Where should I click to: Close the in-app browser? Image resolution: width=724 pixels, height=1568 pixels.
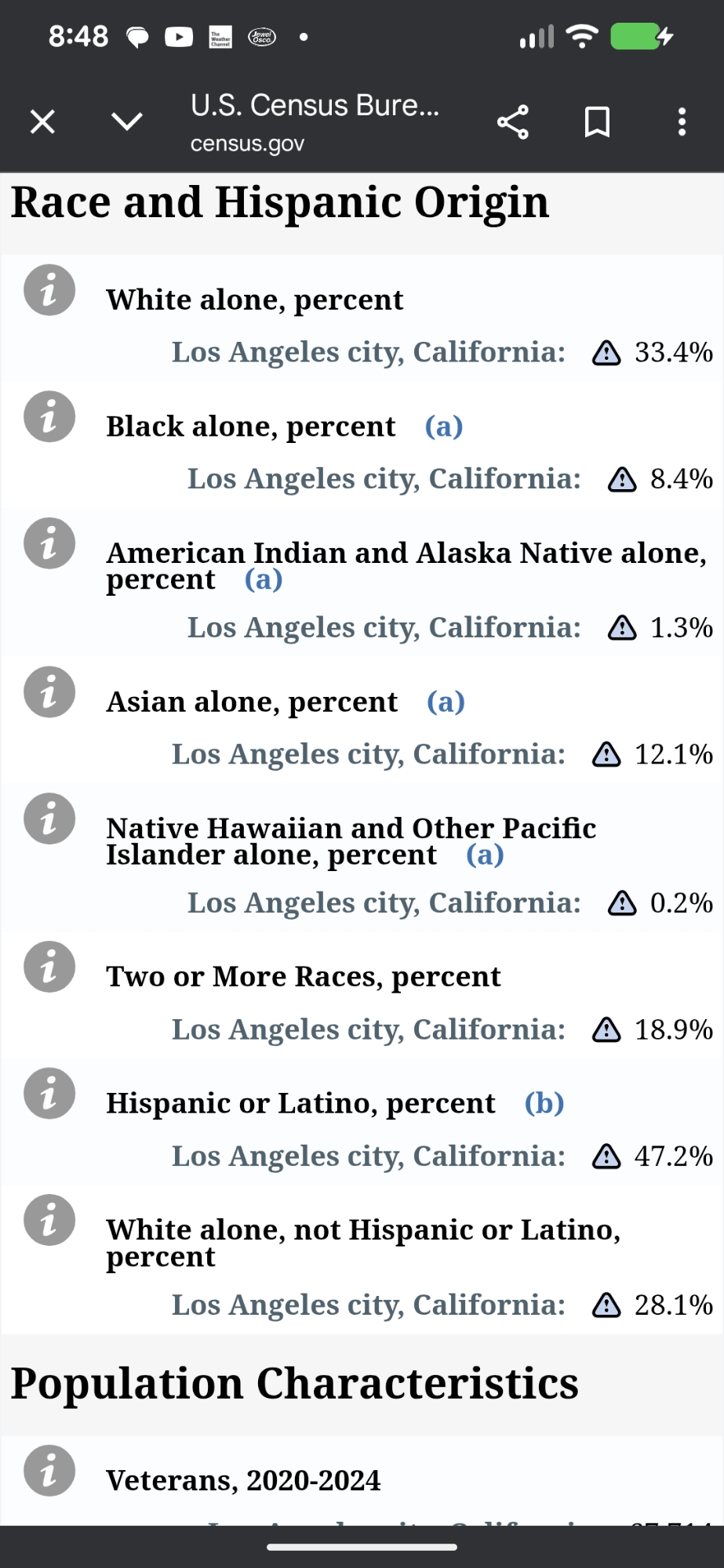42,122
